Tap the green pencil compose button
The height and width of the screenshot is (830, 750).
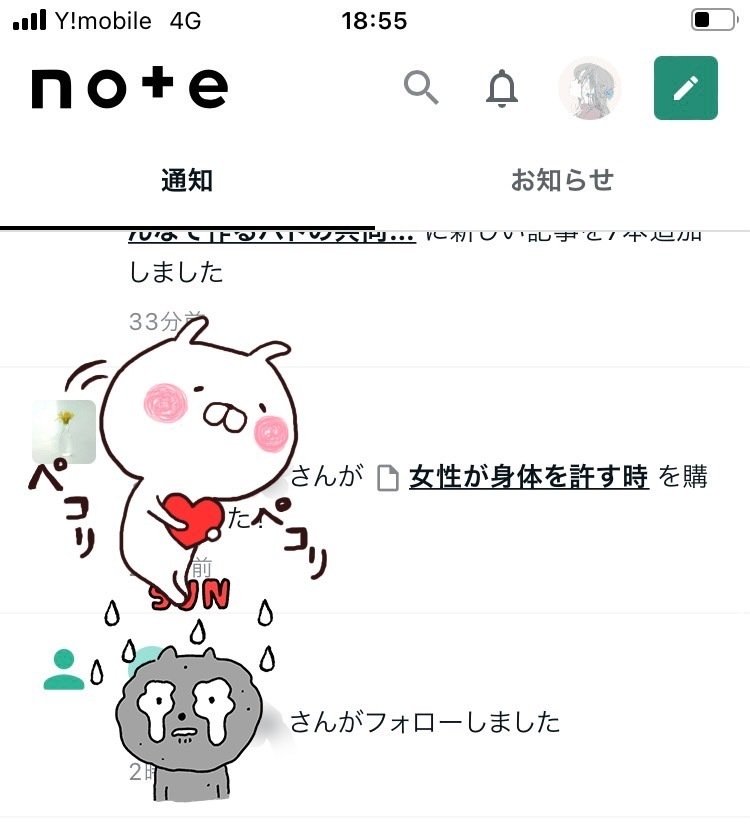pos(684,88)
